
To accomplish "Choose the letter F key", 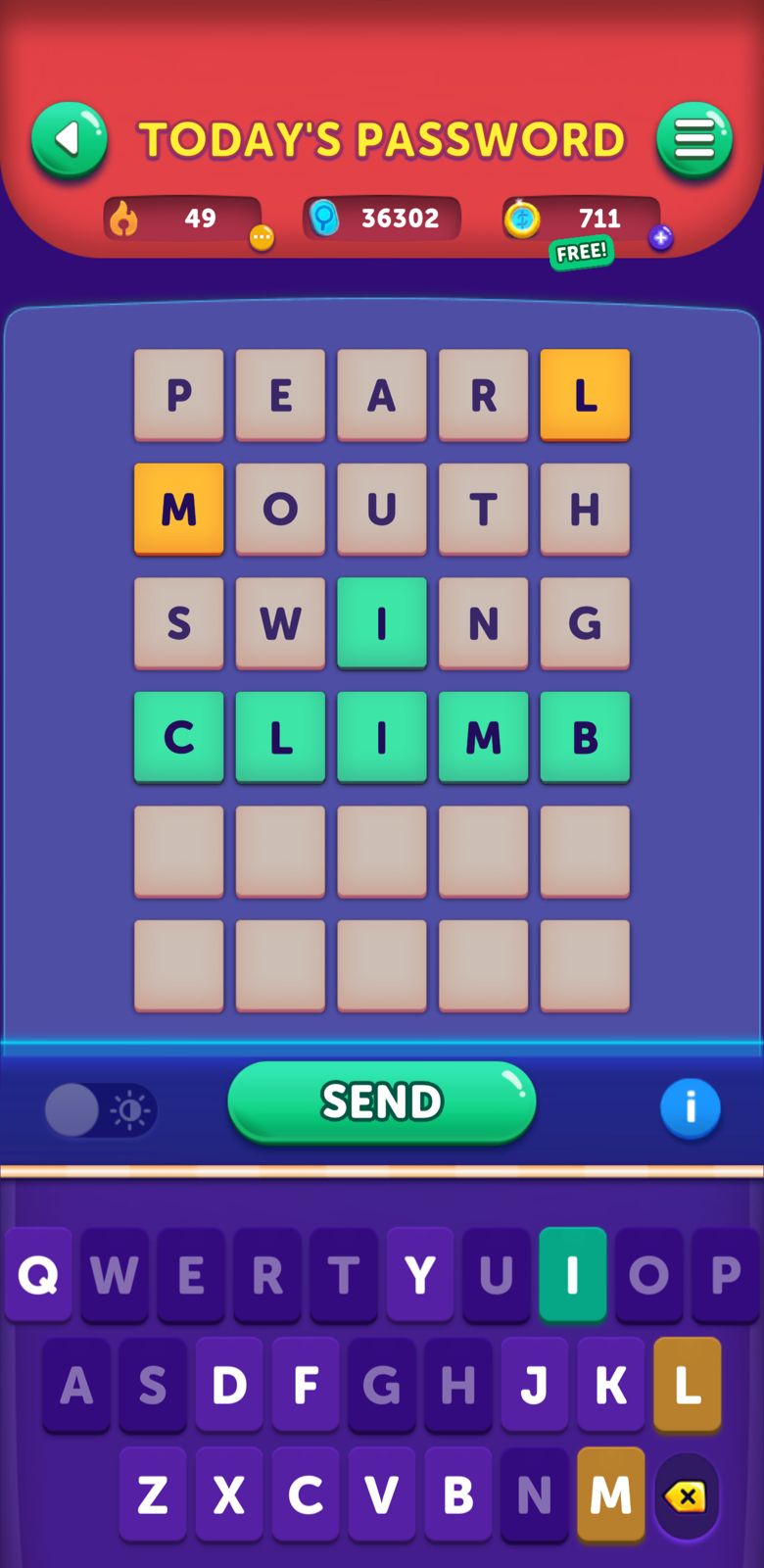I will (306, 1385).
